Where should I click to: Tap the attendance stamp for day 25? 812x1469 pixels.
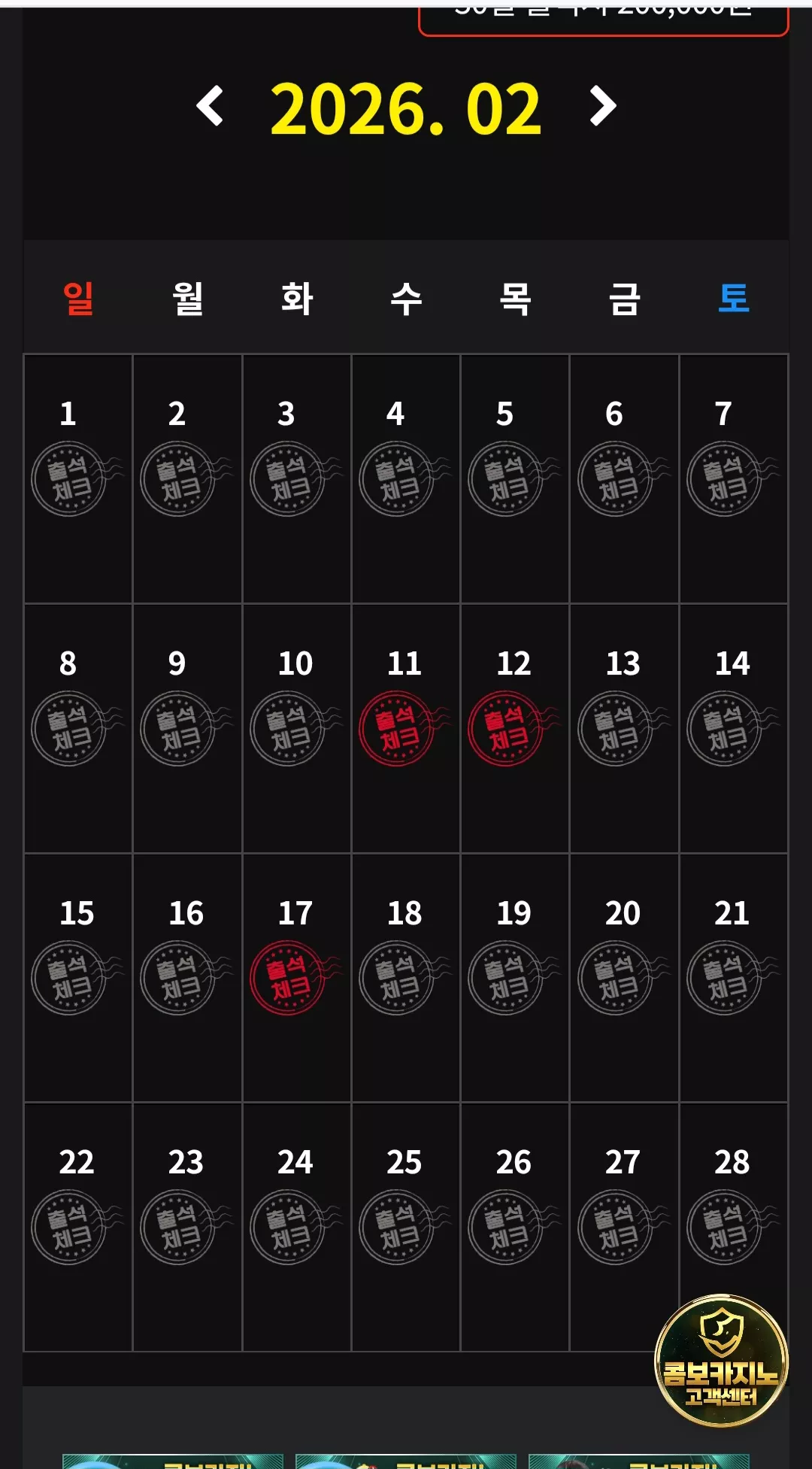point(404,1227)
